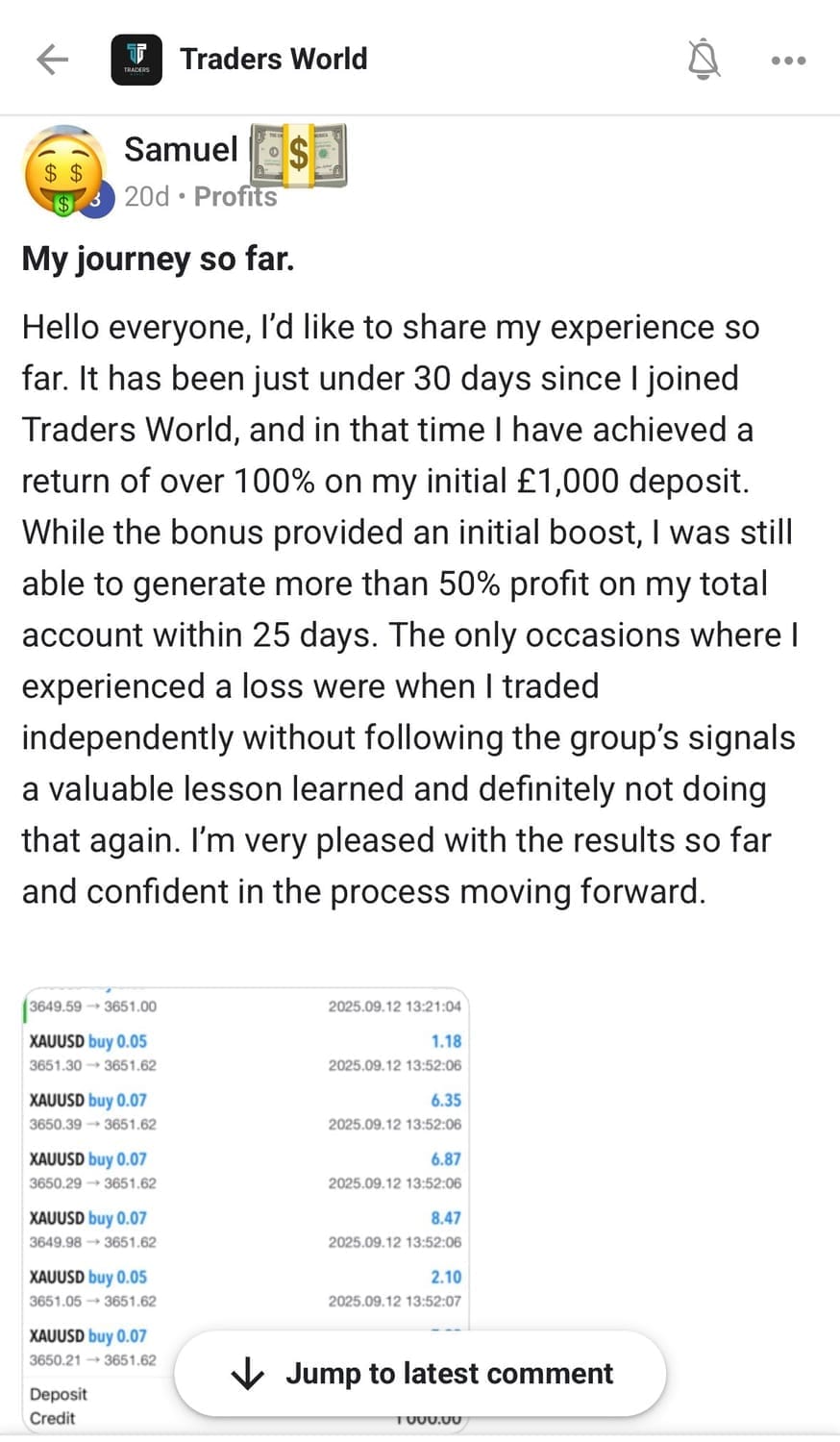Open the Profits category link

235,197
